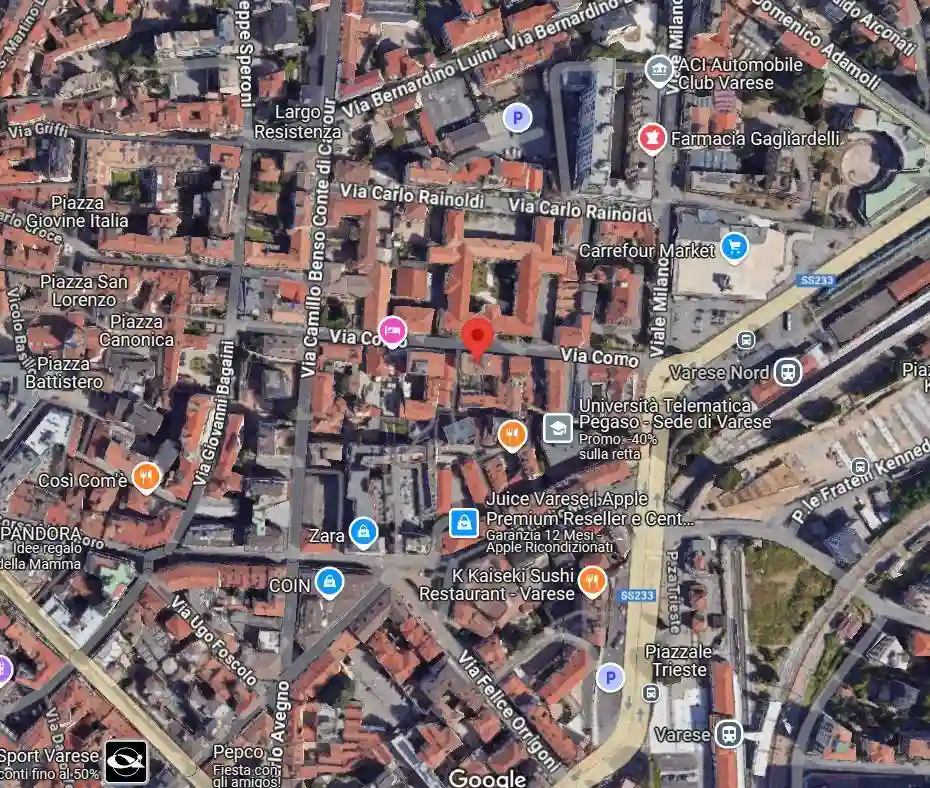Select the parking marker near Via Bernardino Luini
Screen dimensions: 930x788
[x=517, y=119]
